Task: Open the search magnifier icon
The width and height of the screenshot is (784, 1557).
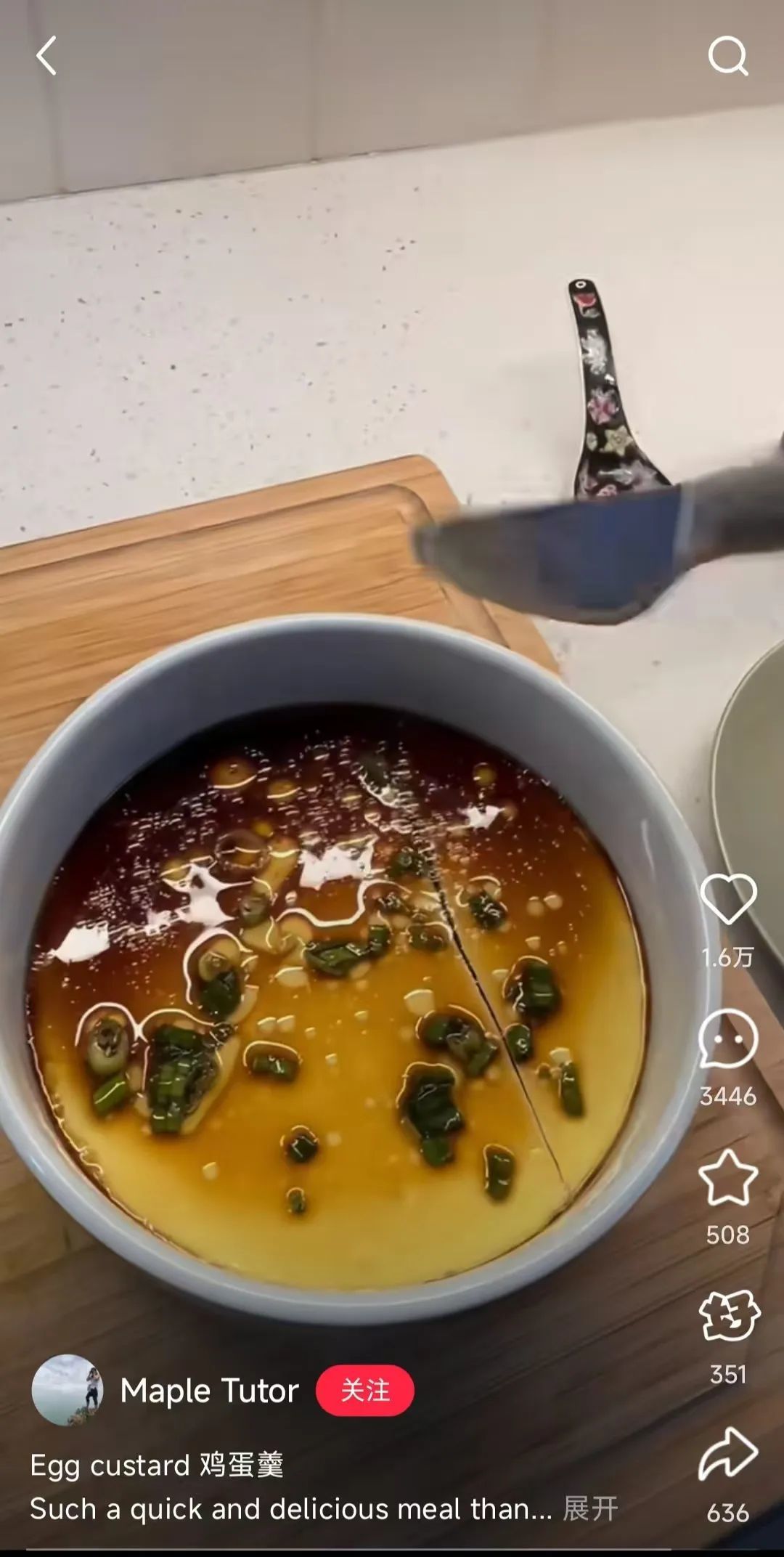Action: (727, 56)
